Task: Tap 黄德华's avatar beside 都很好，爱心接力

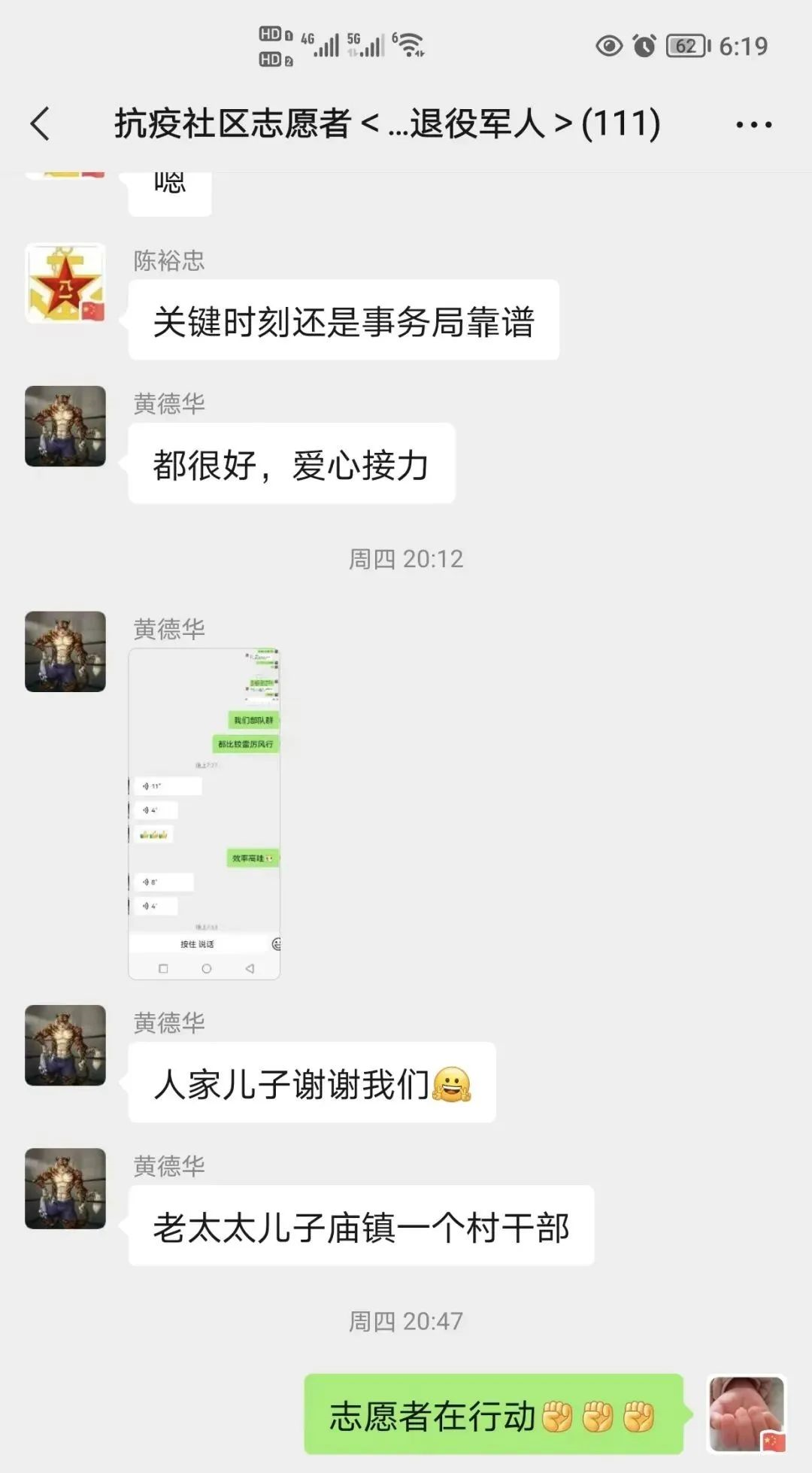Action: 65,427
